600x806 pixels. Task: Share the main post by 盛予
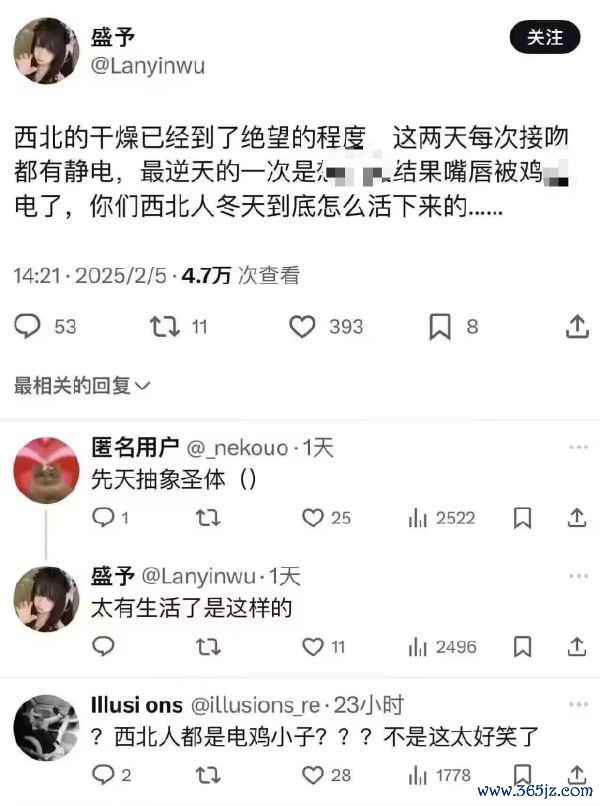(x=577, y=326)
